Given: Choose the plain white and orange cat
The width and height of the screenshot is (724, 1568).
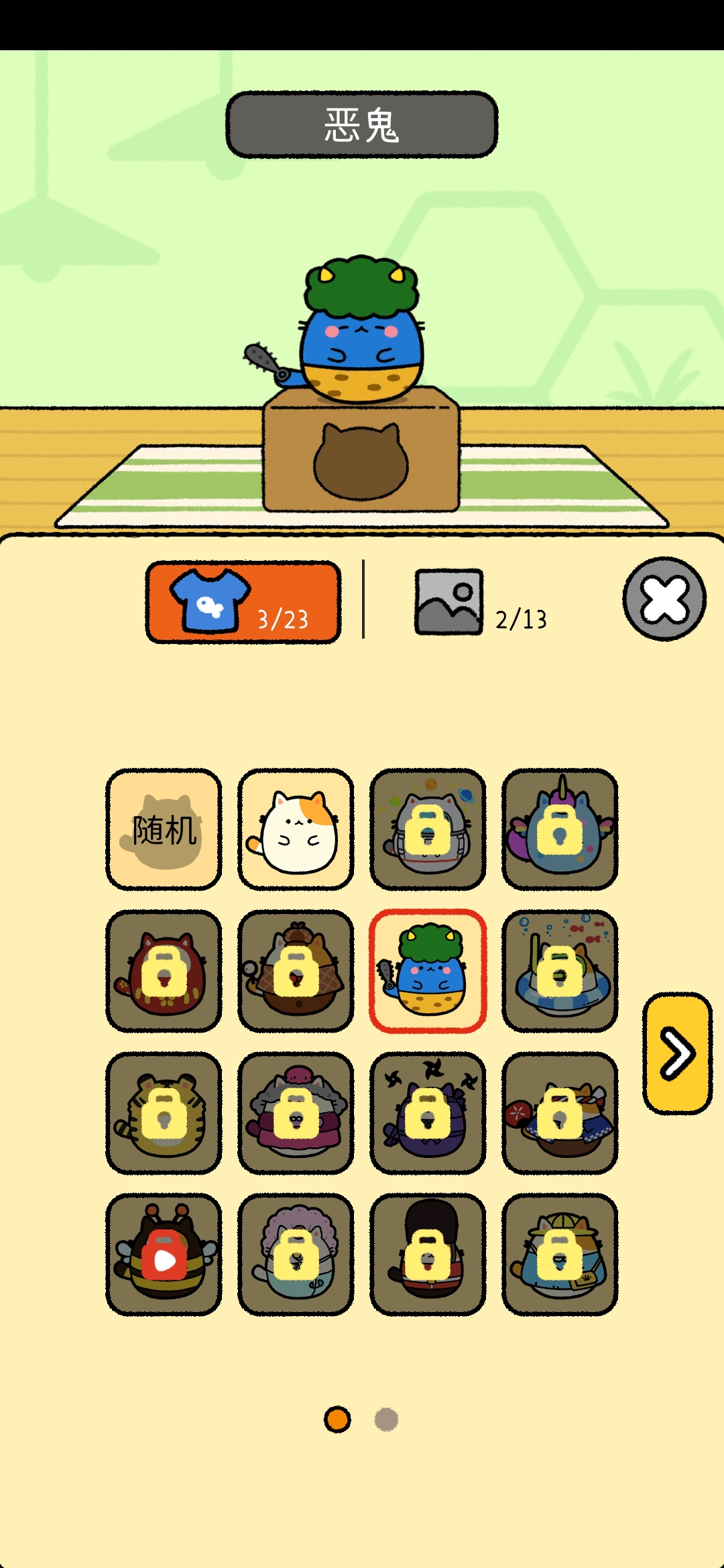Looking at the screenshot, I should (x=296, y=830).
